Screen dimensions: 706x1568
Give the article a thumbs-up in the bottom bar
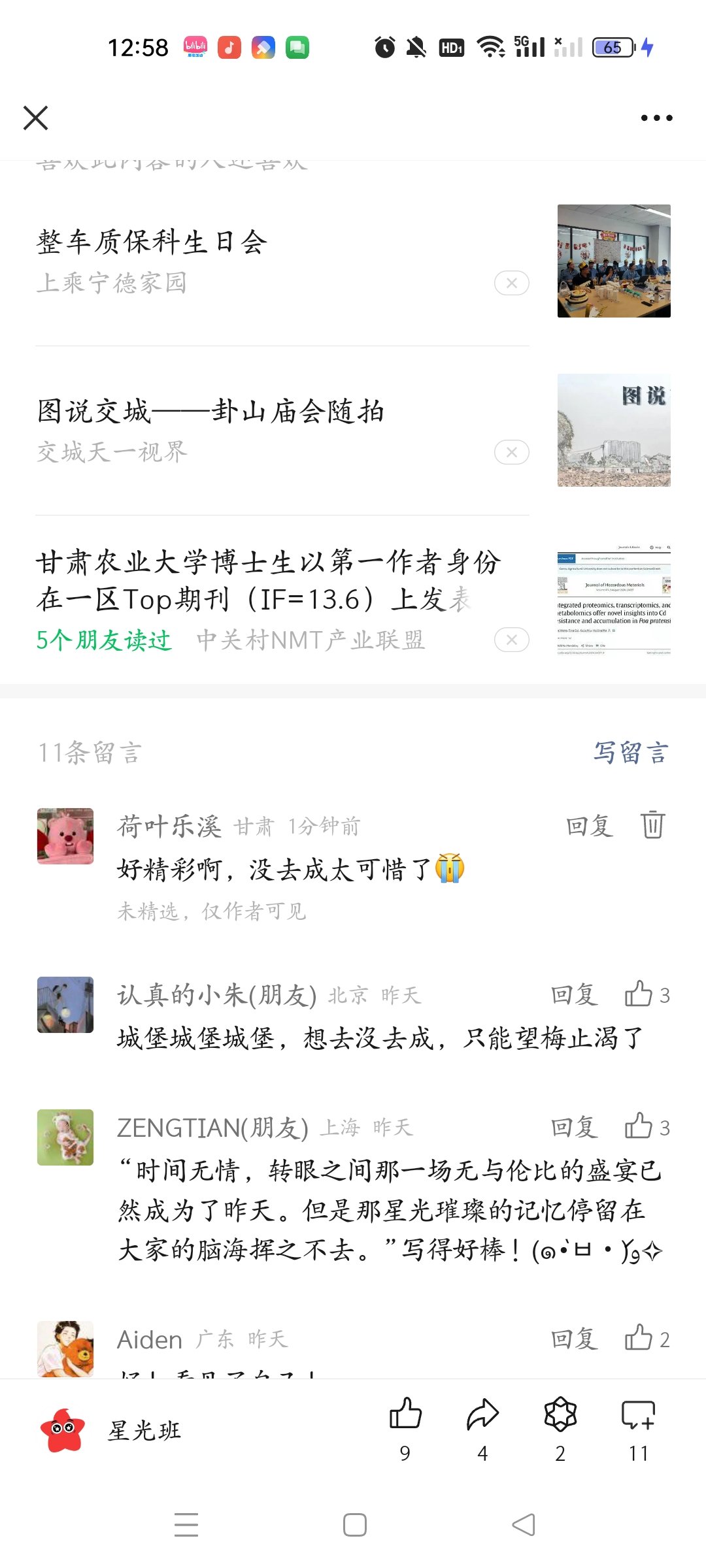point(405,1415)
